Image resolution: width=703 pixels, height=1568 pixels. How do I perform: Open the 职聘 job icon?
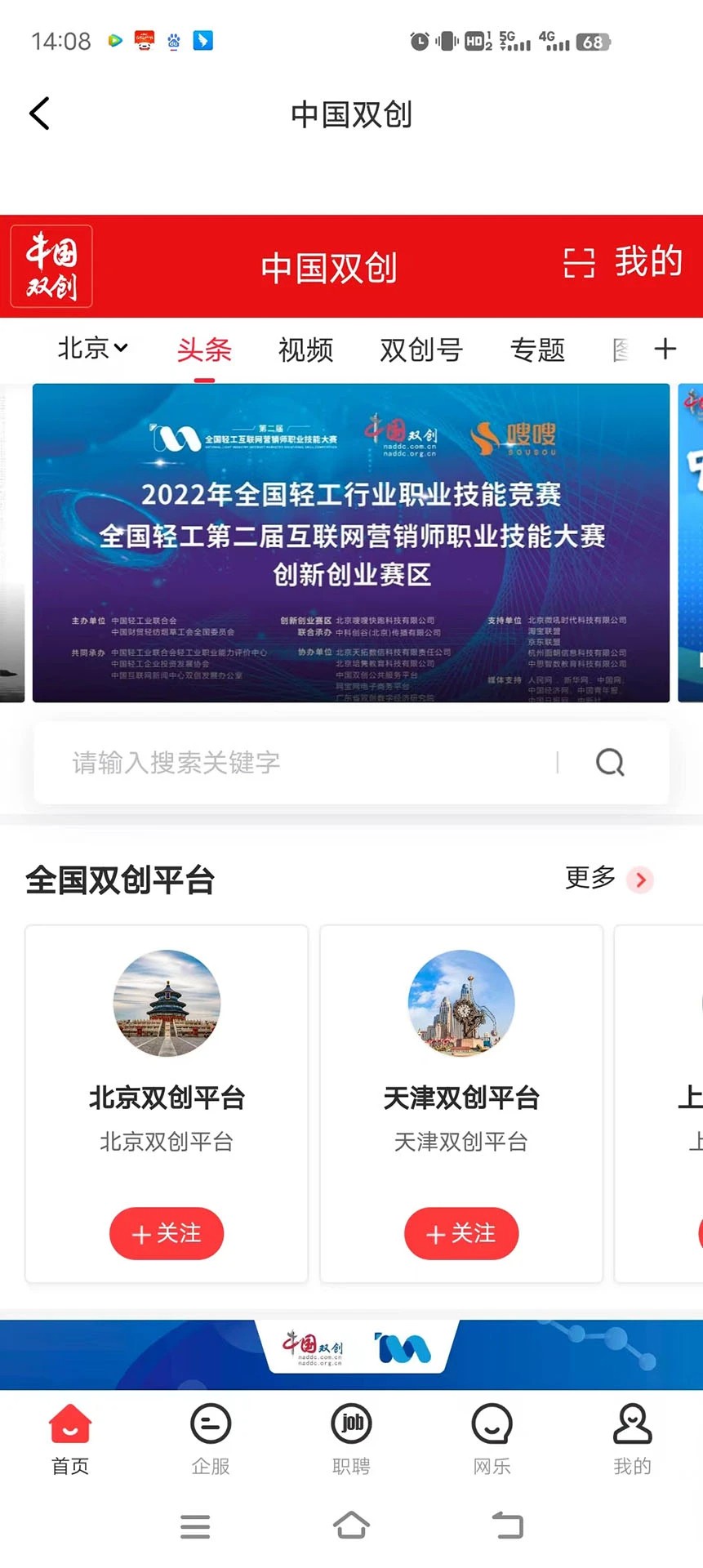[x=351, y=1423]
